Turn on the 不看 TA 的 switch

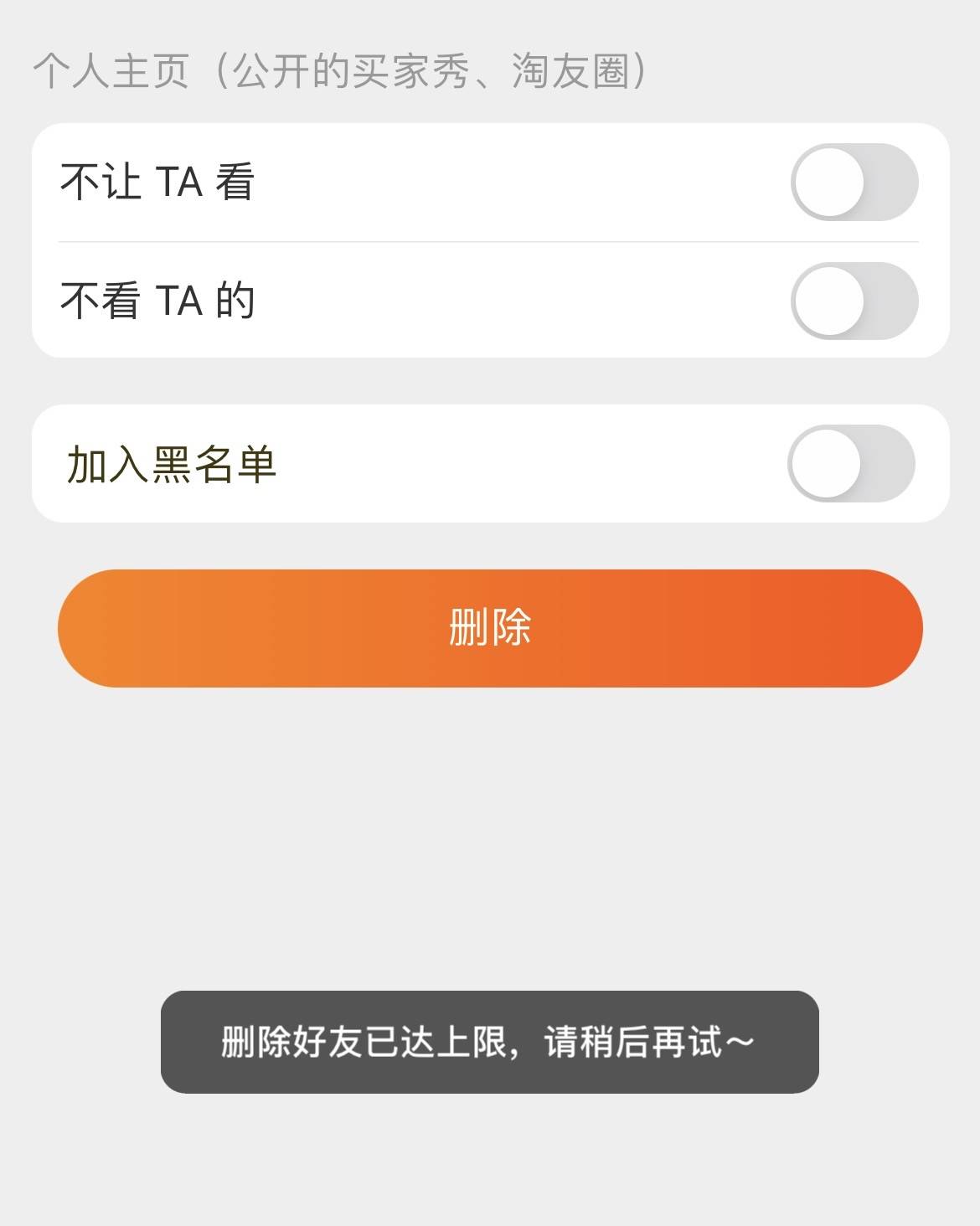pyautogui.click(x=854, y=301)
